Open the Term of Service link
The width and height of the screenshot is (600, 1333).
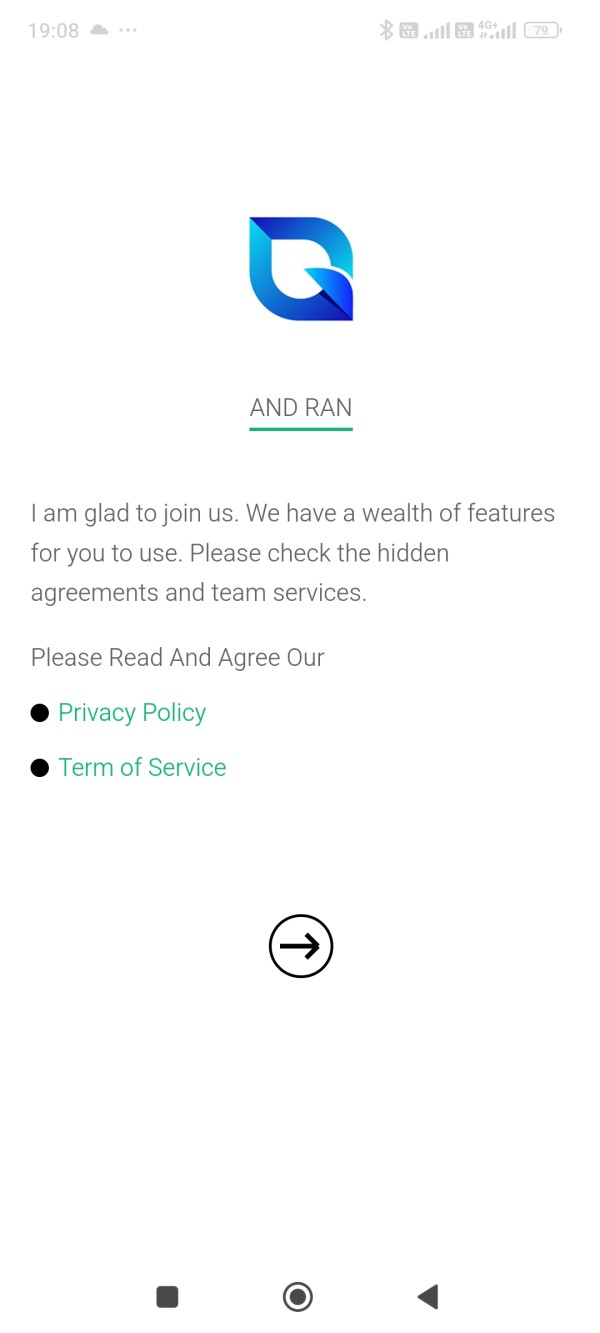pyautogui.click(x=142, y=767)
